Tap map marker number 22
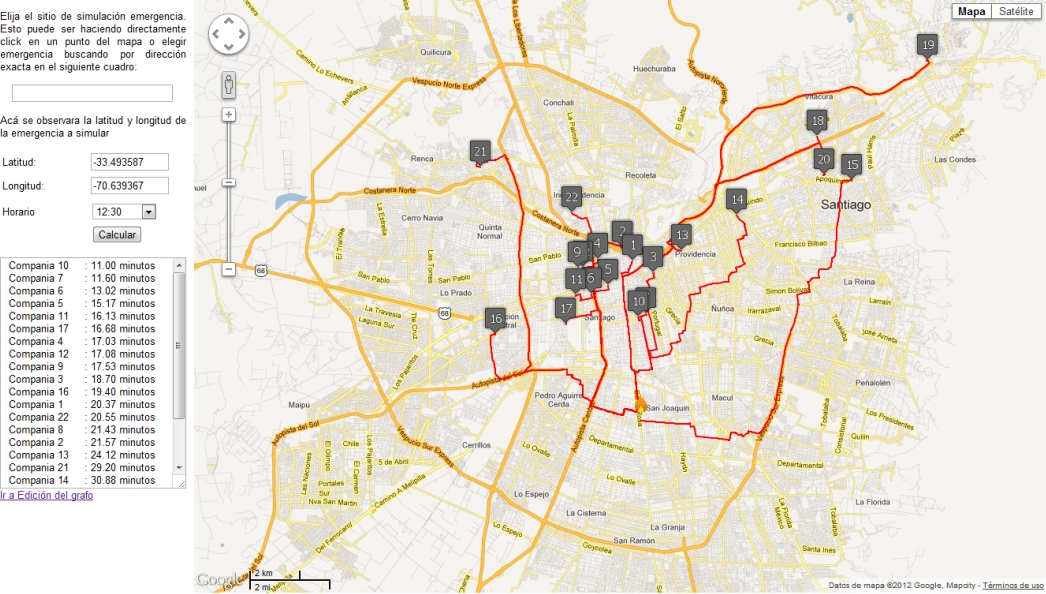This screenshot has width=1046, height=594. click(571, 196)
